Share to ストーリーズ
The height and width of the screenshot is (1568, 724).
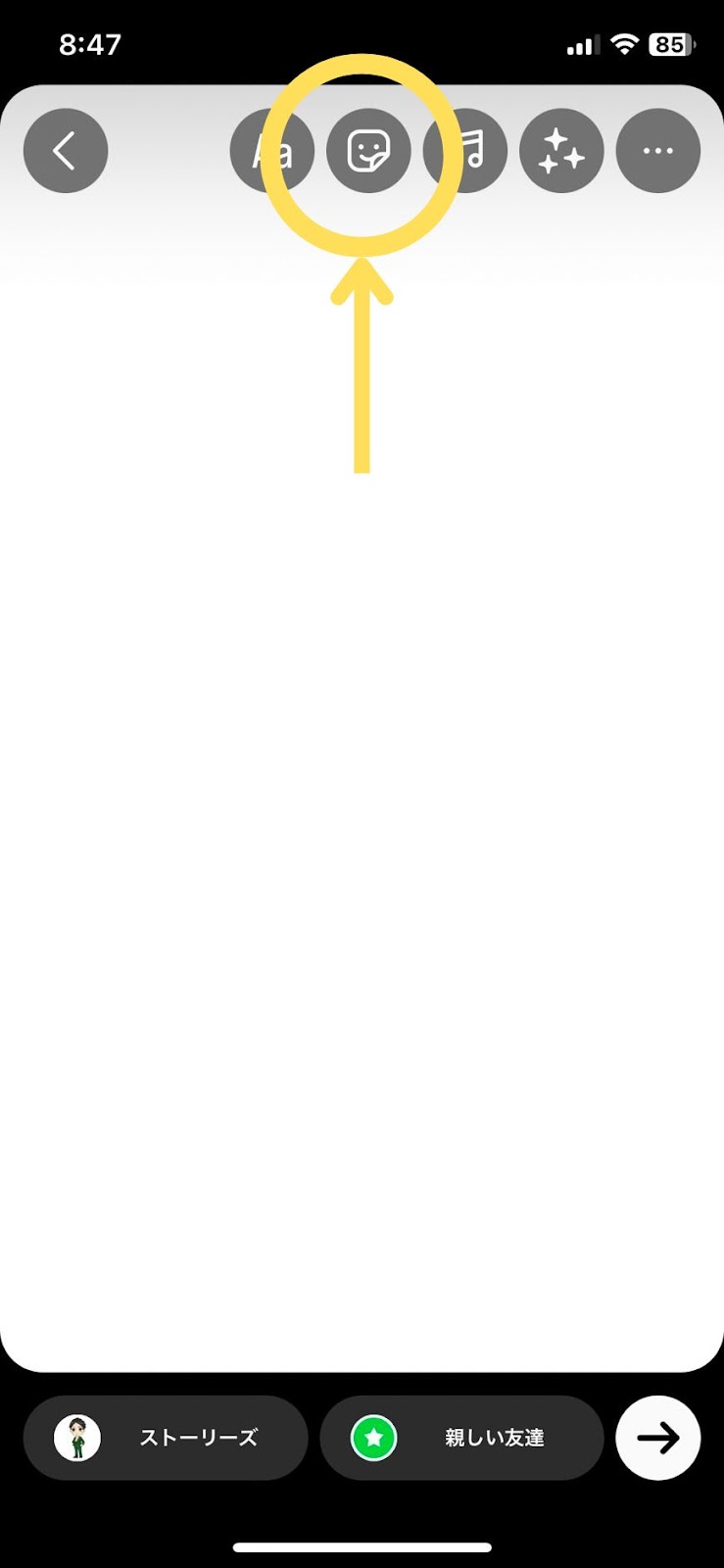click(x=166, y=1438)
